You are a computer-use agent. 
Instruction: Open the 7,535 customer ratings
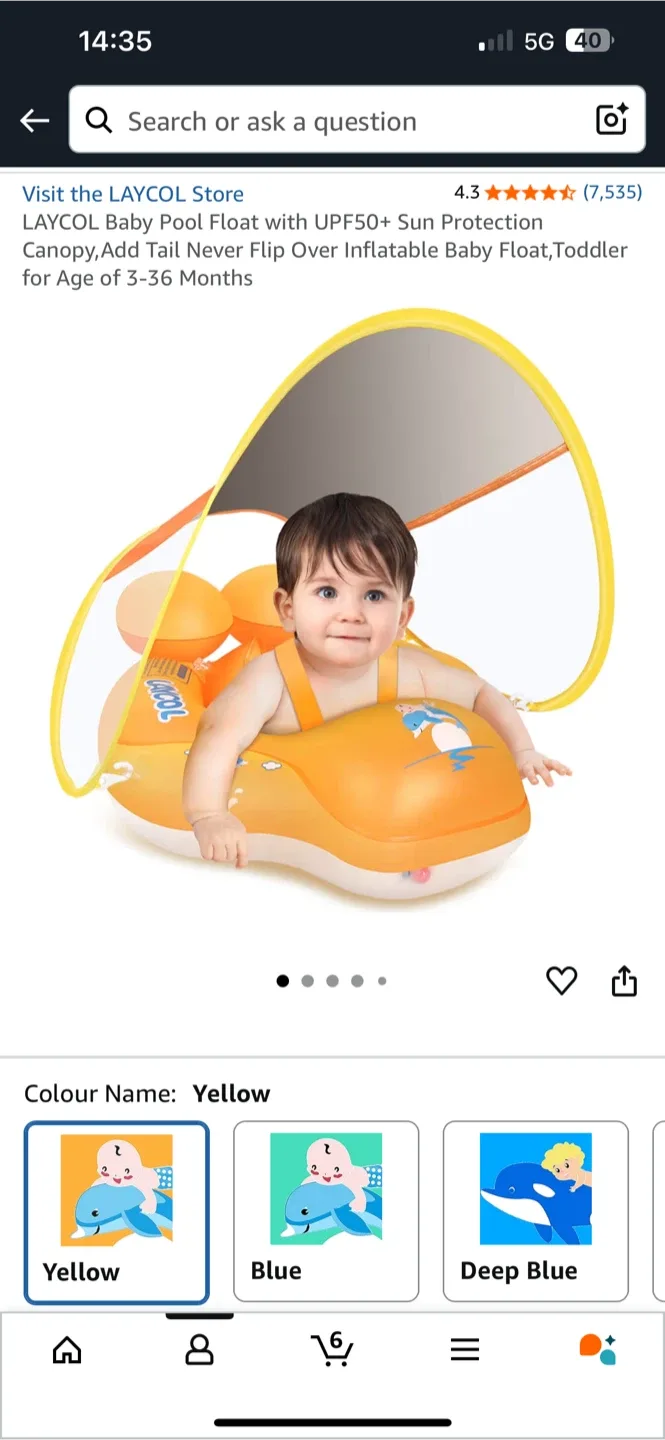pyautogui.click(x=612, y=192)
